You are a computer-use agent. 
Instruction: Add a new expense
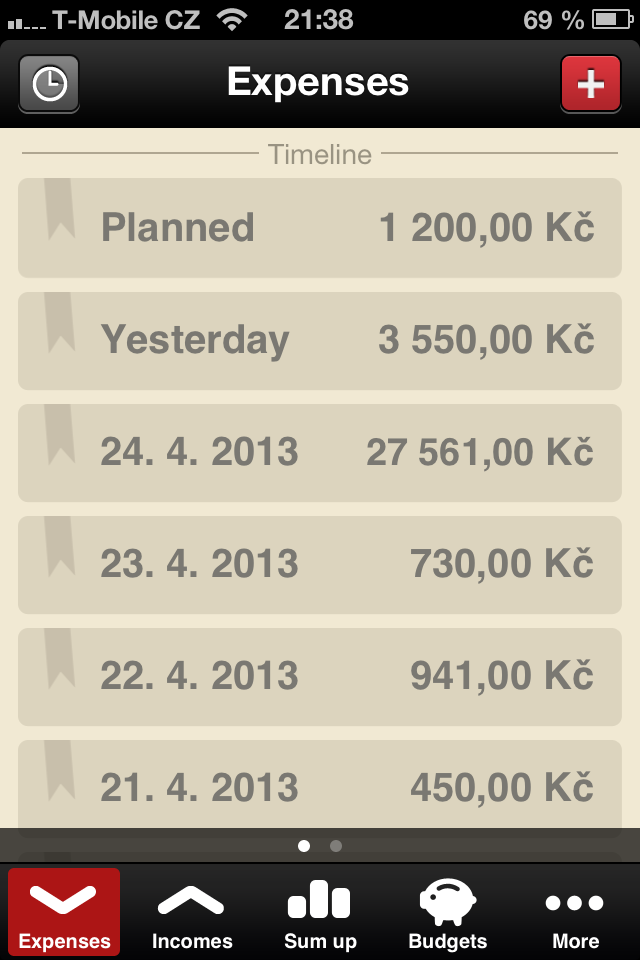click(x=590, y=84)
